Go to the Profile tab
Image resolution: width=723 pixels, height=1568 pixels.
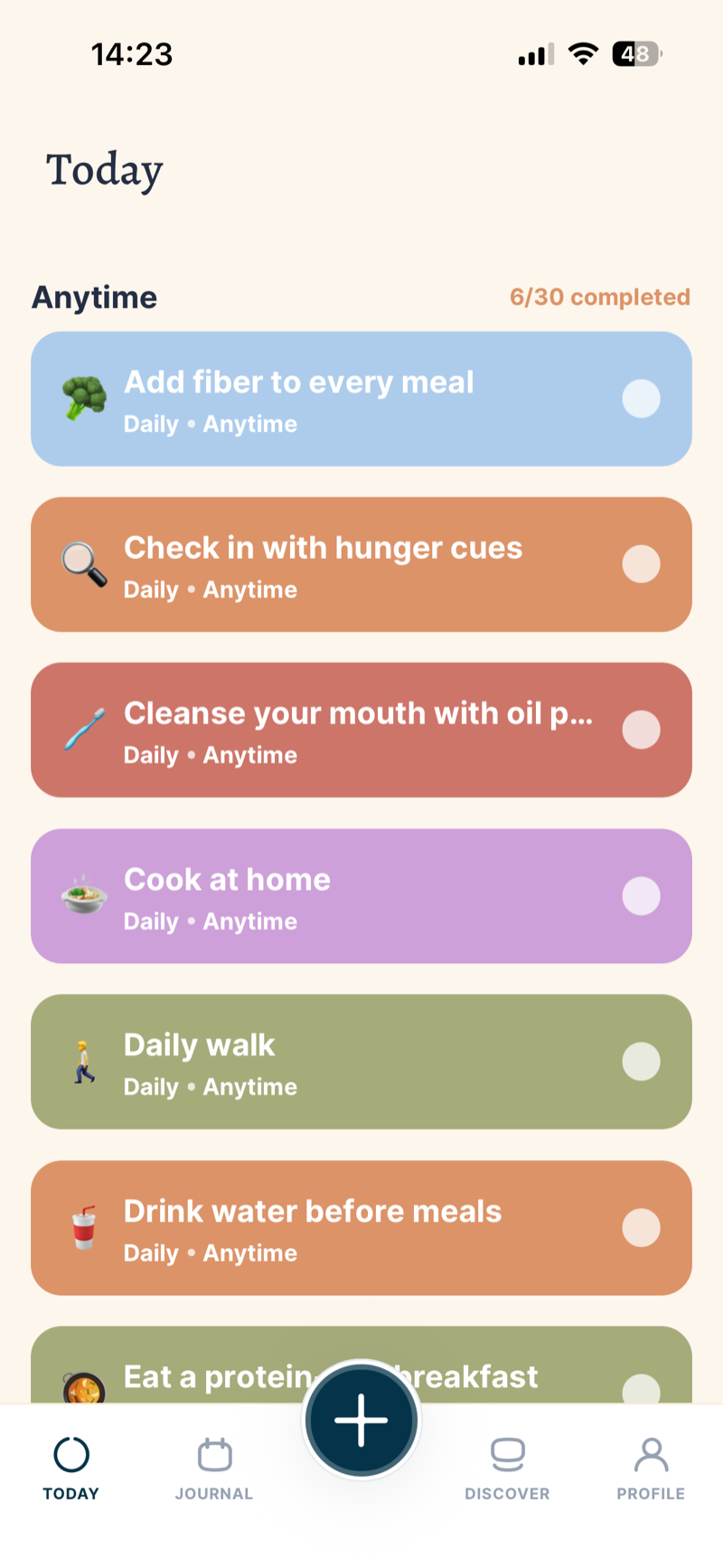[x=651, y=1469]
